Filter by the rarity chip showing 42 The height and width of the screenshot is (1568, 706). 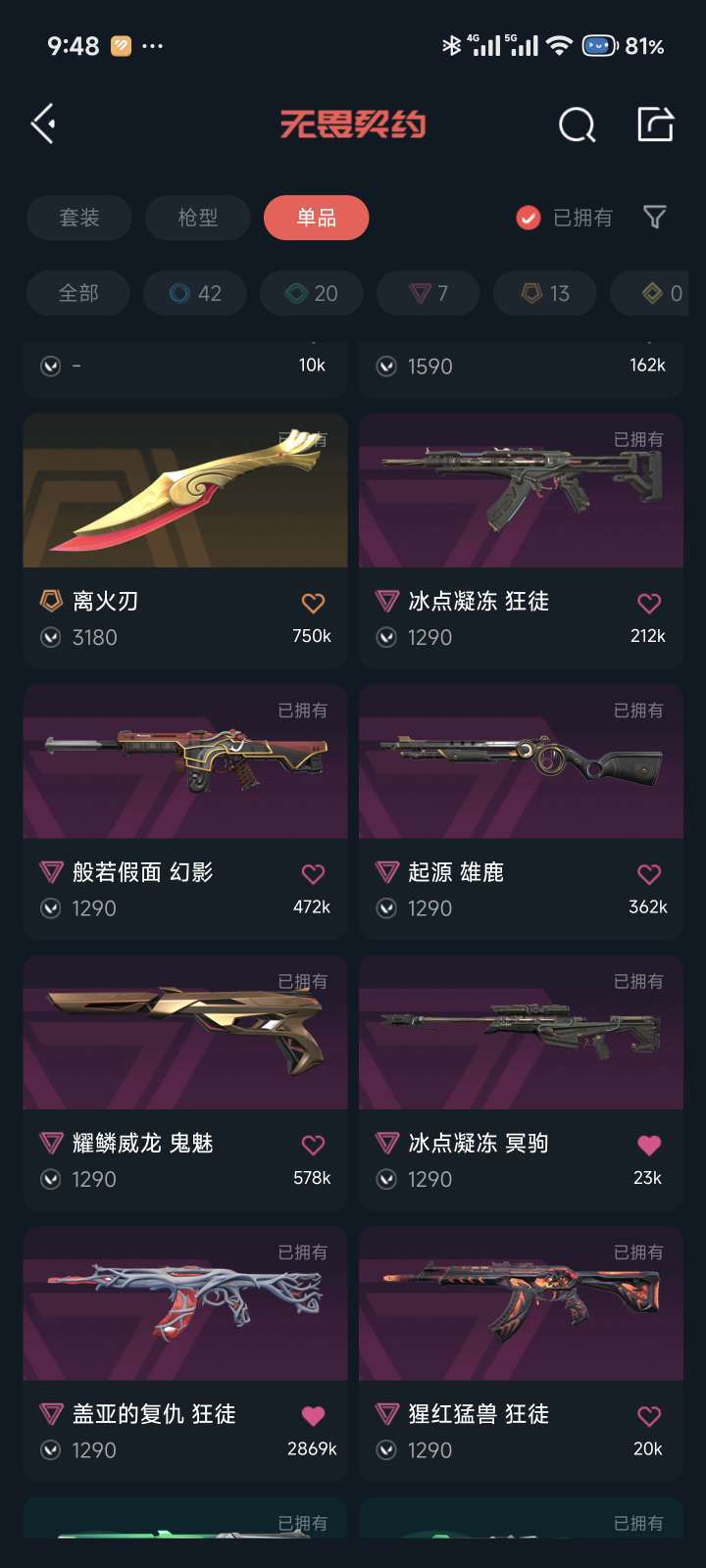(x=195, y=293)
